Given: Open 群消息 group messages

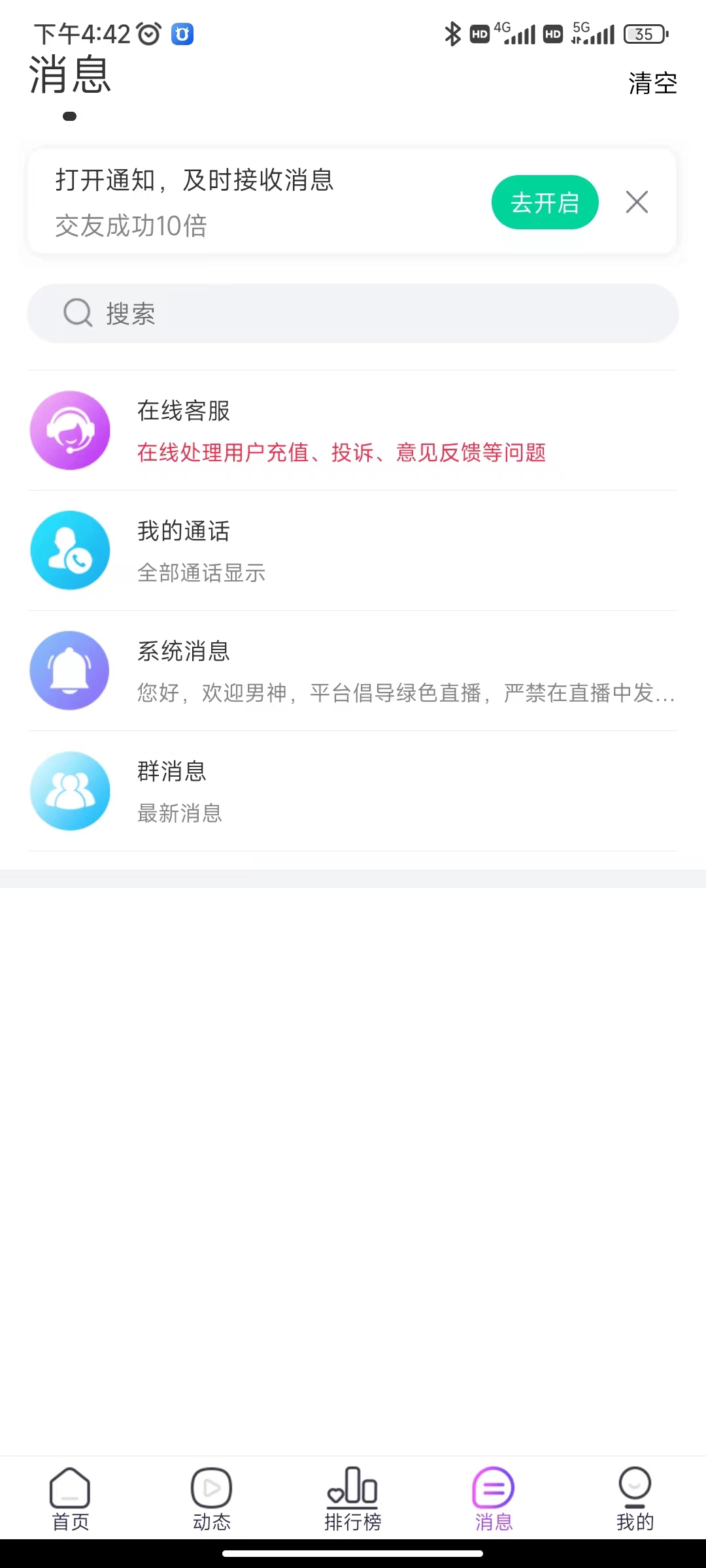Looking at the screenshot, I should tap(353, 791).
